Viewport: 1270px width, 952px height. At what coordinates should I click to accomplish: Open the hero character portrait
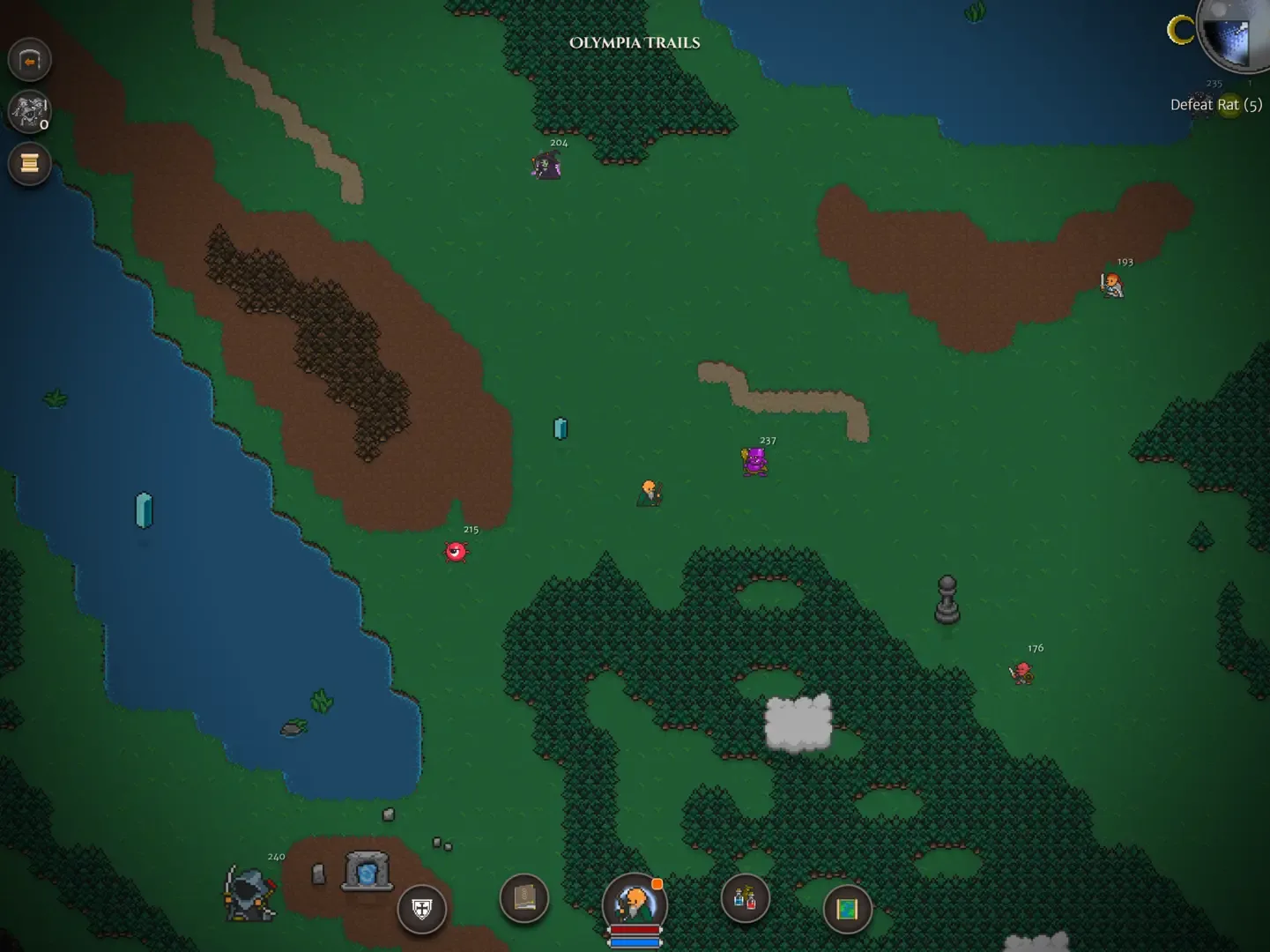pos(635,903)
